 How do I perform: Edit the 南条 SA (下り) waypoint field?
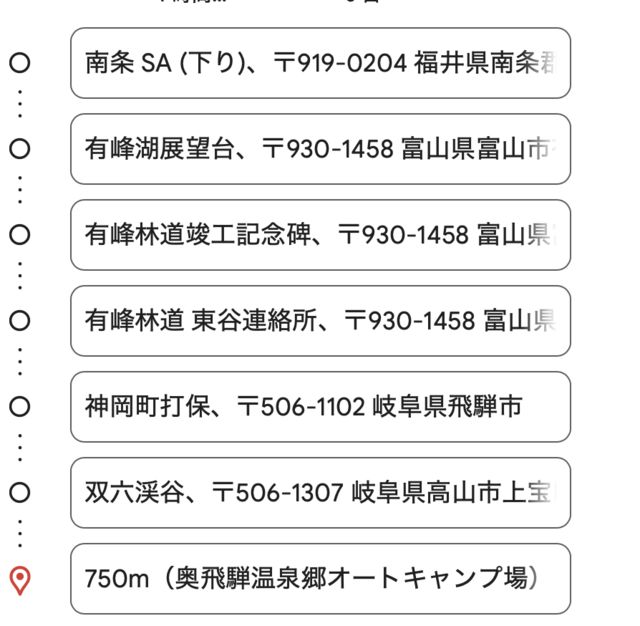click(x=320, y=63)
